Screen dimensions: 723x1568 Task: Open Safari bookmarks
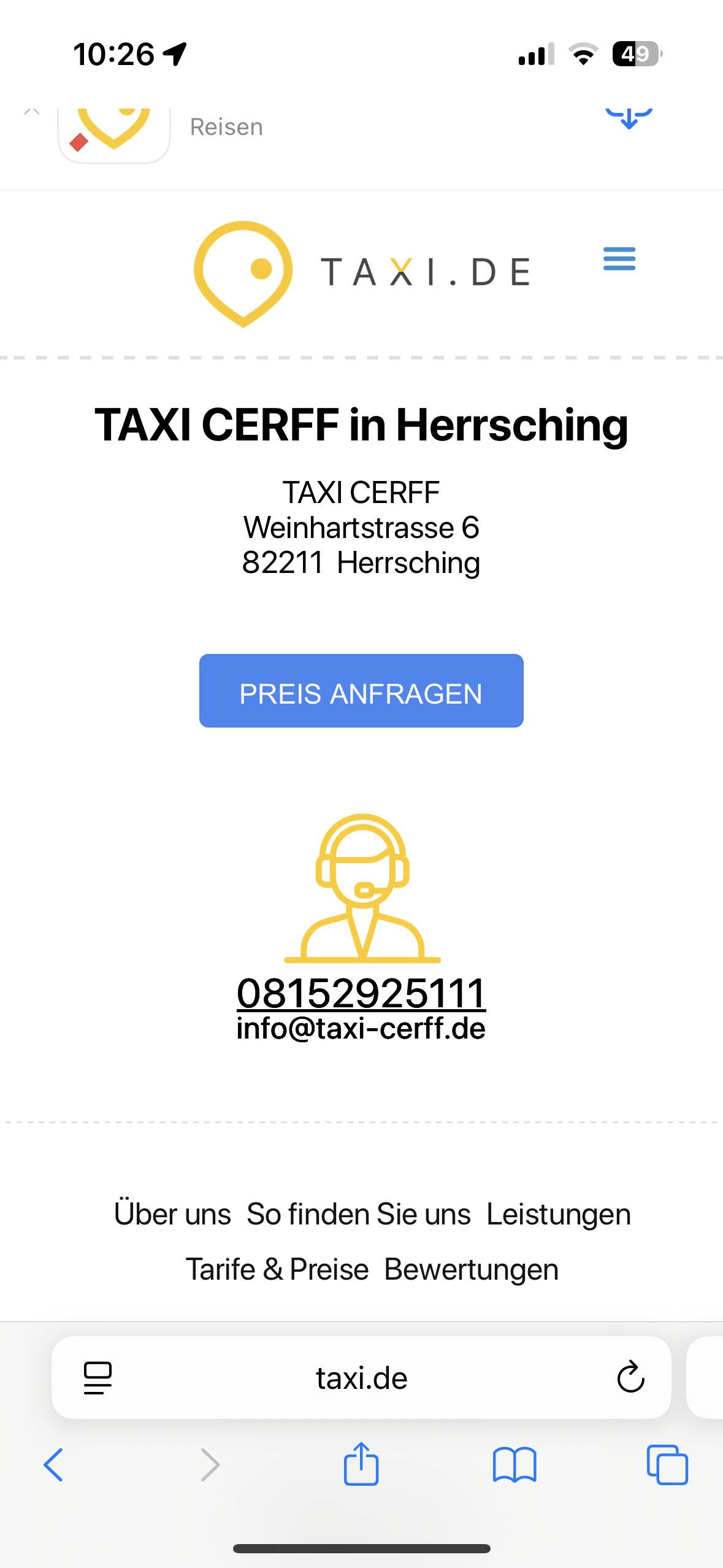pyautogui.click(x=515, y=1465)
